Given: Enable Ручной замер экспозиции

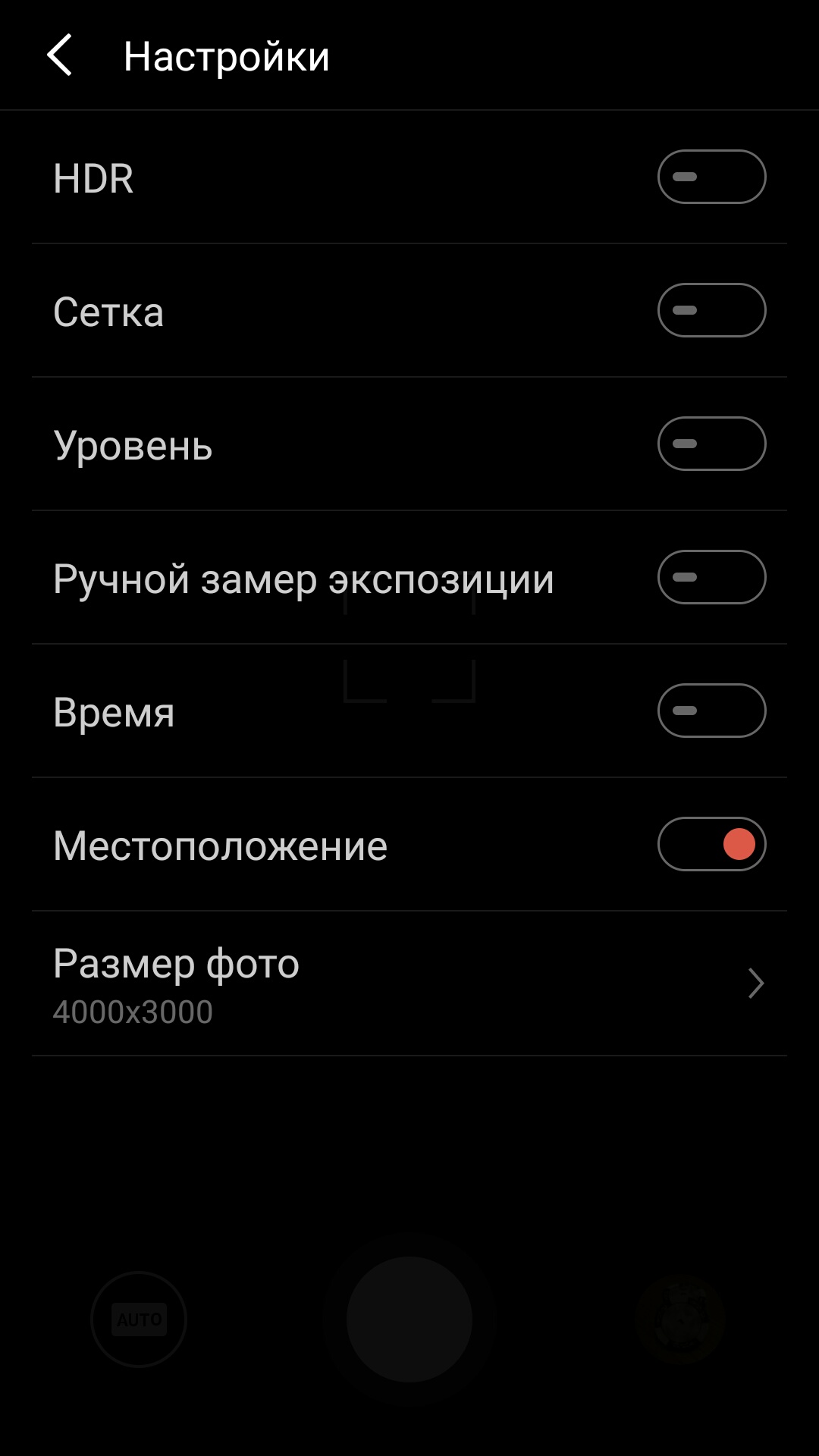Looking at the screenshot, I should pyautogui.click(x=711, y=577).
